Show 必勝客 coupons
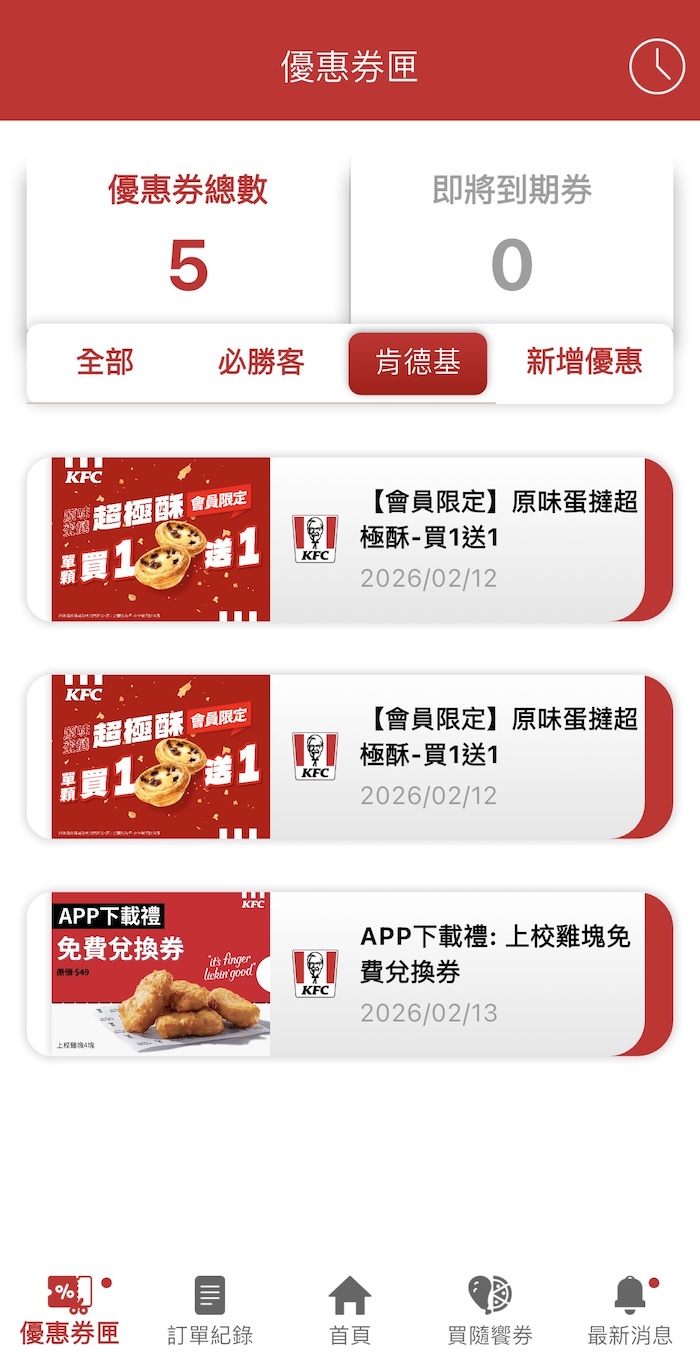The width and height of the screenshot is (700, 1363). (261, 362)
